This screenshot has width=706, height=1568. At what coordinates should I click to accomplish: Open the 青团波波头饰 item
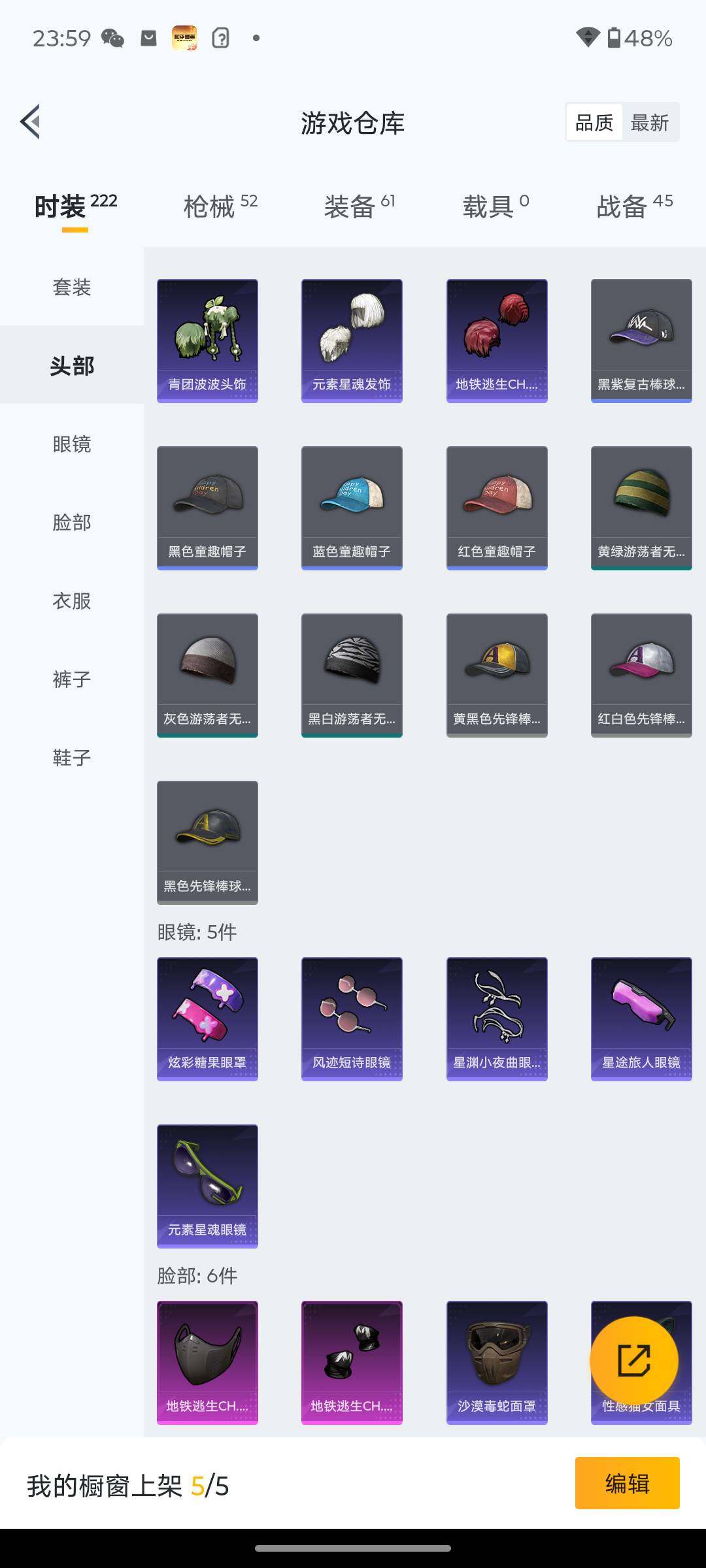coord(207,340)
